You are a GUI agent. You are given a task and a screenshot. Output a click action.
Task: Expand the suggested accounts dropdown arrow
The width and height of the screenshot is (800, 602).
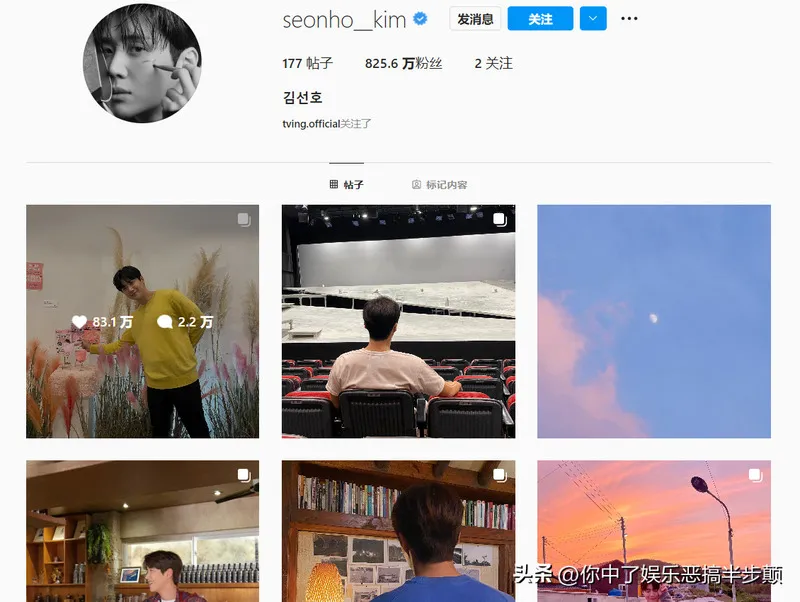(593, 19)
